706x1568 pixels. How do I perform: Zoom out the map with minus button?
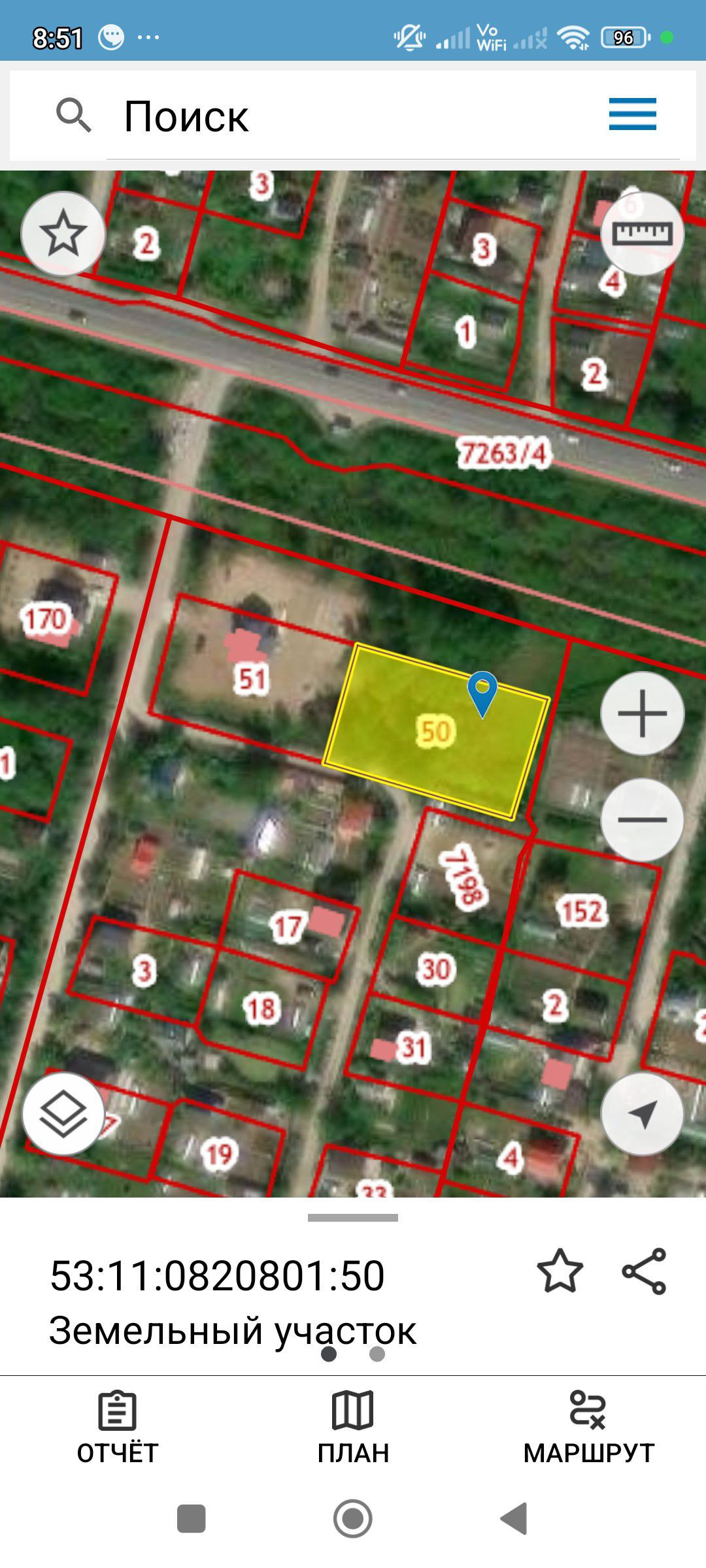pos(642,819)
